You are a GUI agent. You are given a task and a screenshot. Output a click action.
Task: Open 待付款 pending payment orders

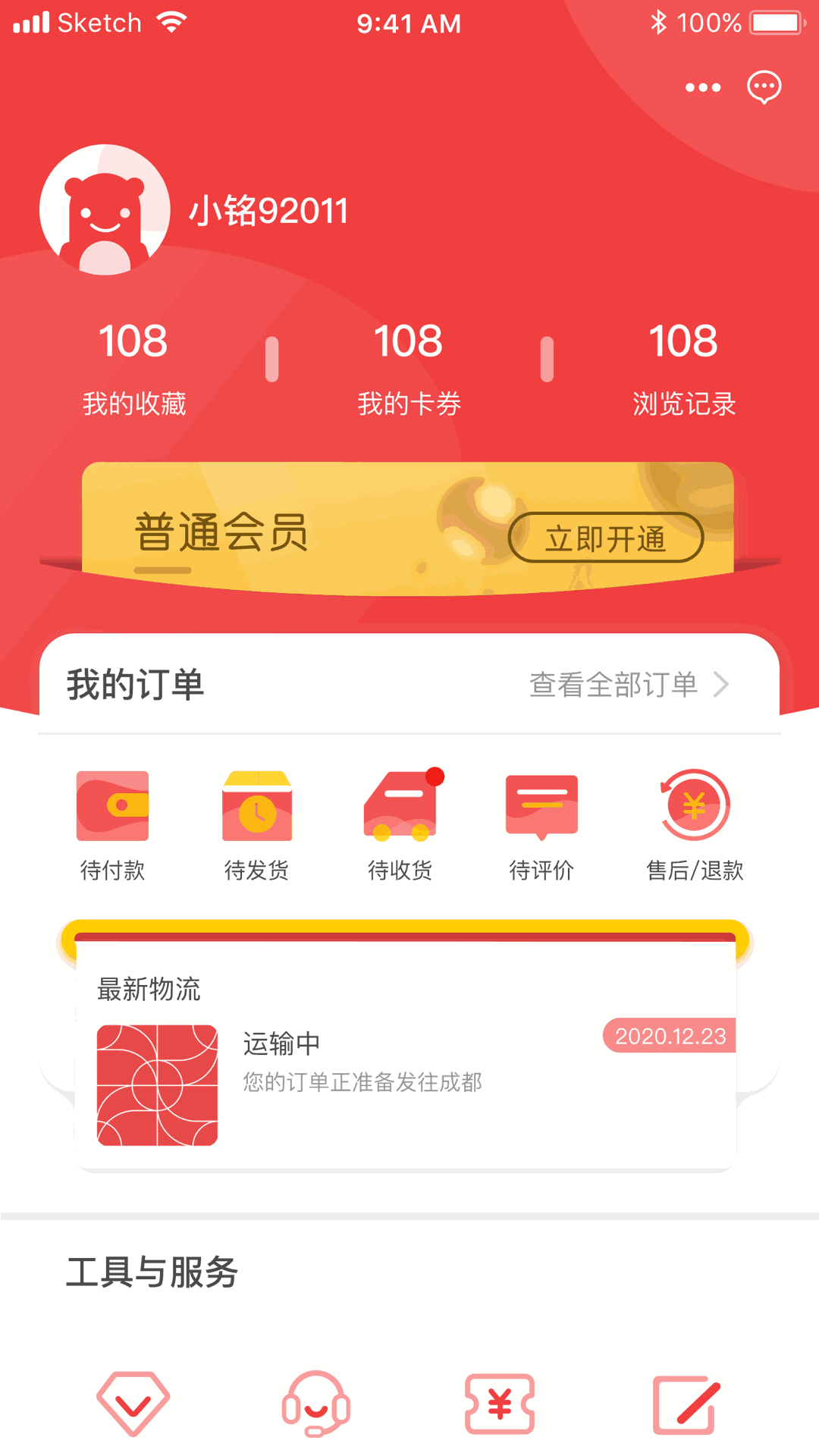tap(112, 825)
